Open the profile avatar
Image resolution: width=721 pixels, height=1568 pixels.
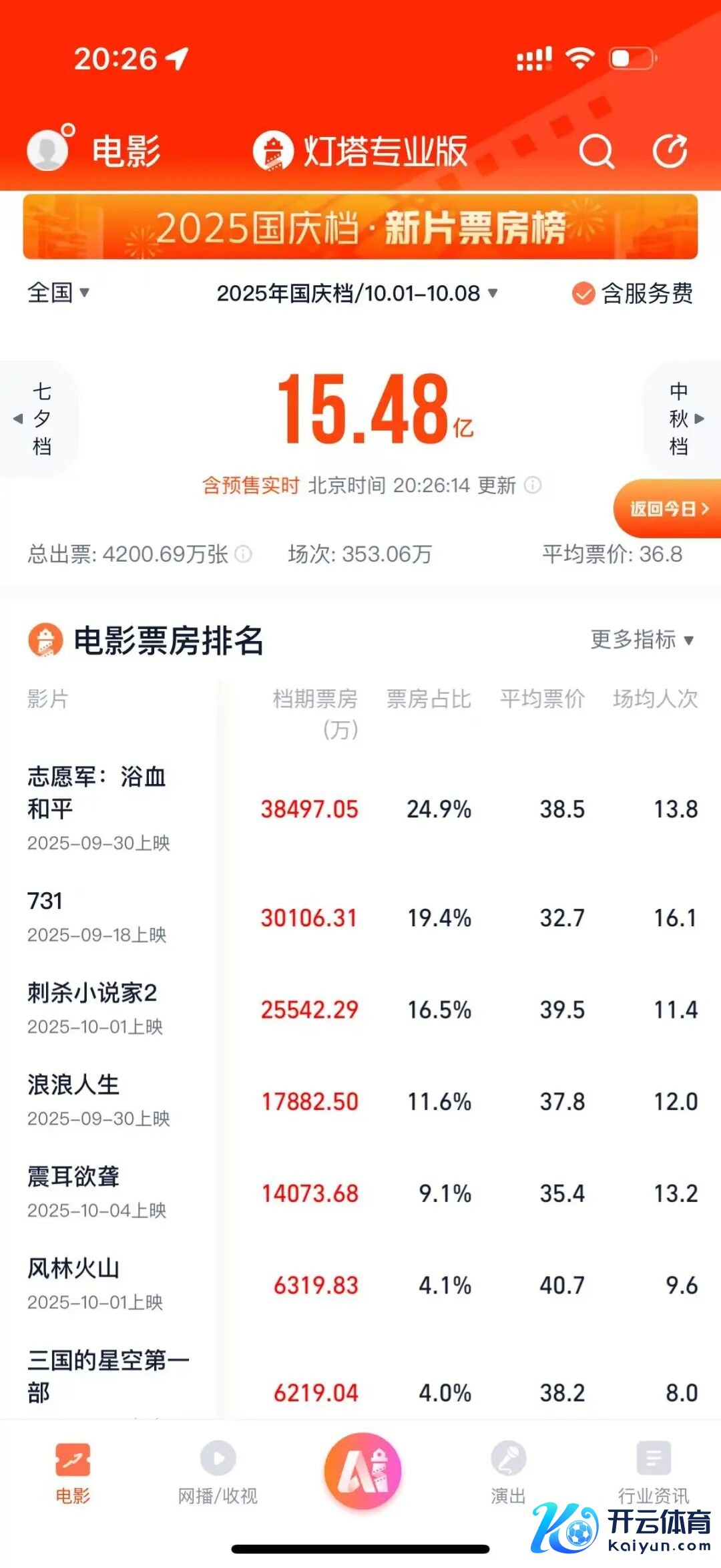click(48, 150)
